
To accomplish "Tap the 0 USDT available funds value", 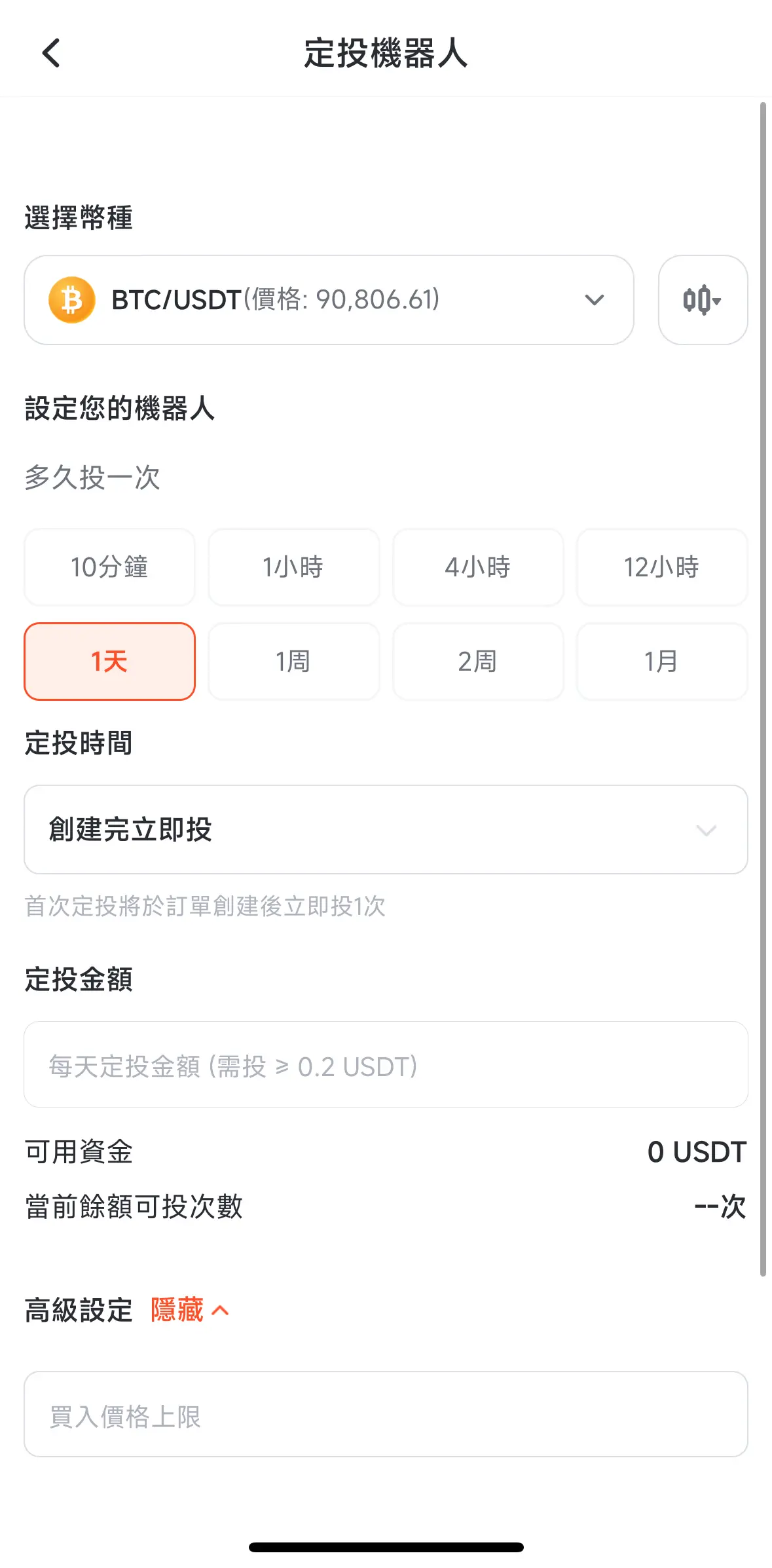I will [x=696, y=1151].
